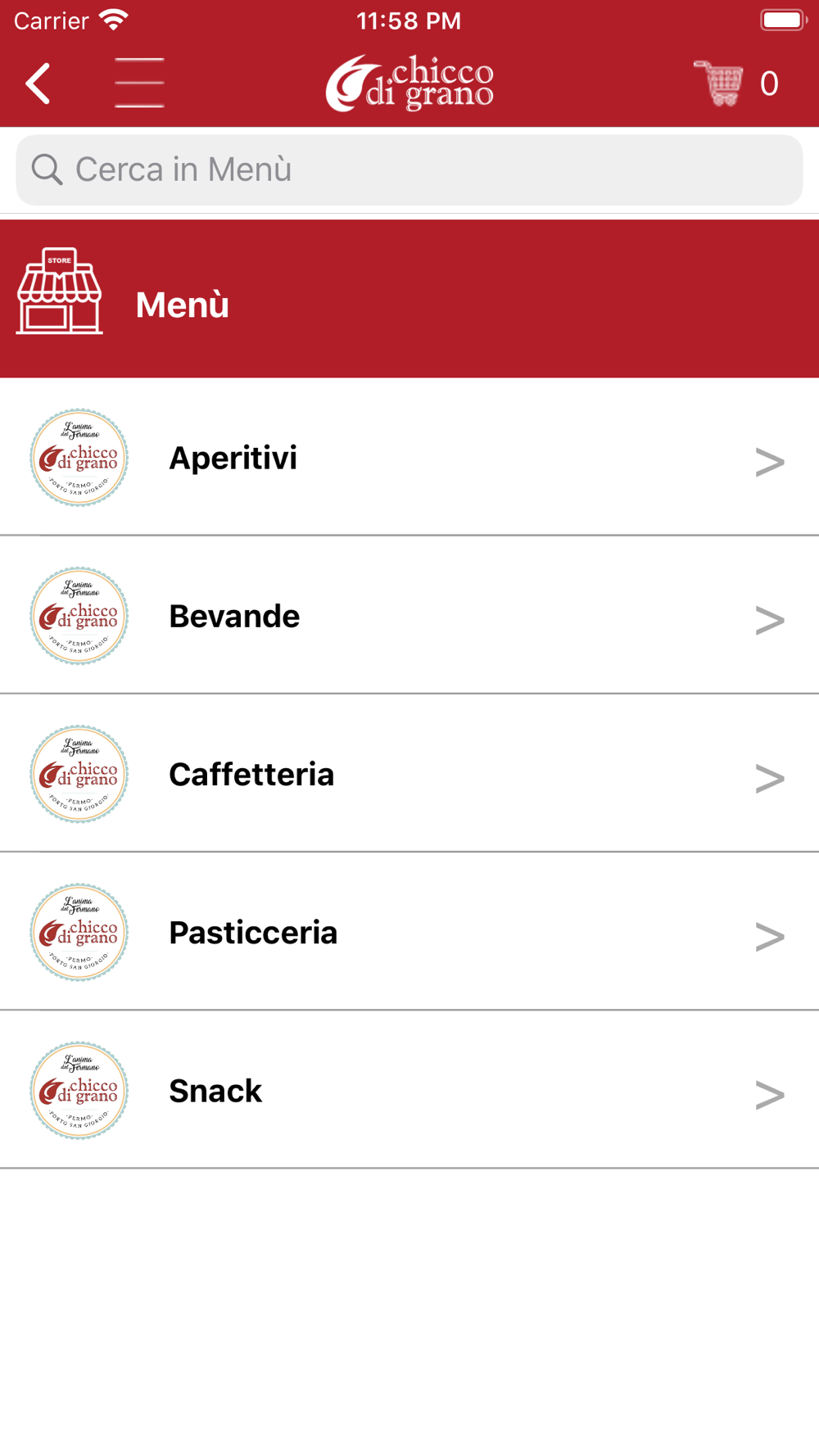The image size is (819, 1456).
Task: Open the Bevande category
Action: (409, 615)
